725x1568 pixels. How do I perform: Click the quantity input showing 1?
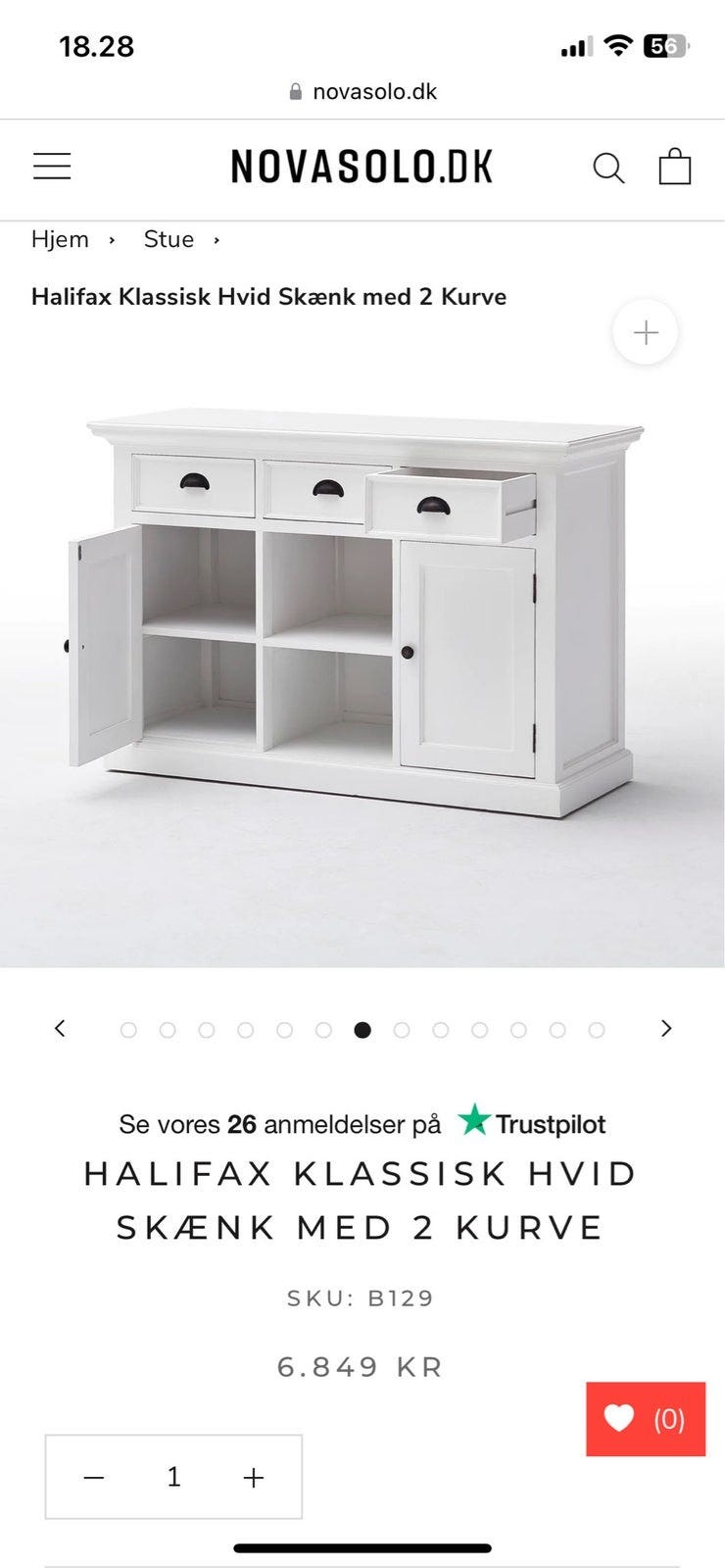(173, 1476)
